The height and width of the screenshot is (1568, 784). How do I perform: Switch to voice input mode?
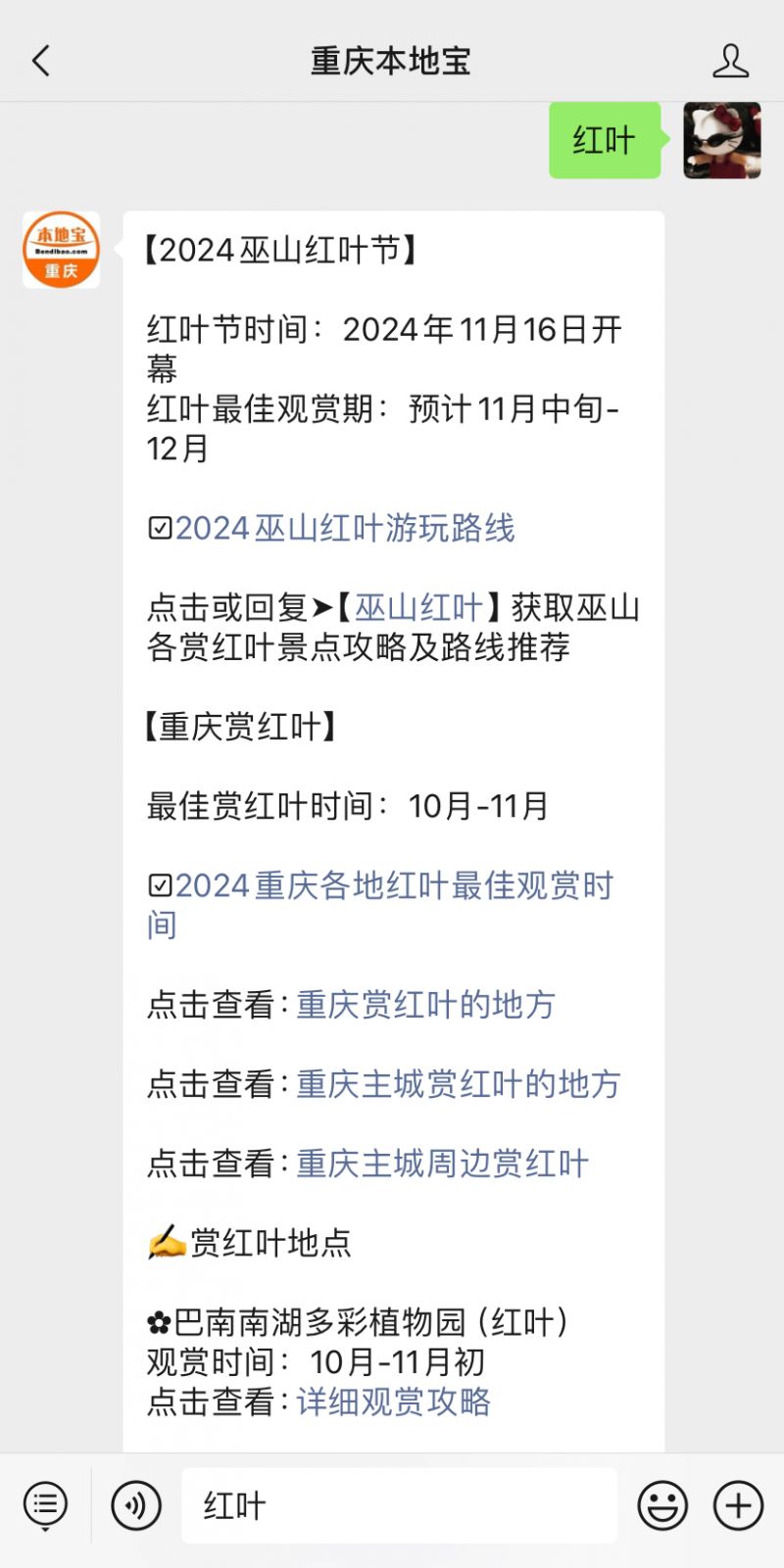point(135,1505)
